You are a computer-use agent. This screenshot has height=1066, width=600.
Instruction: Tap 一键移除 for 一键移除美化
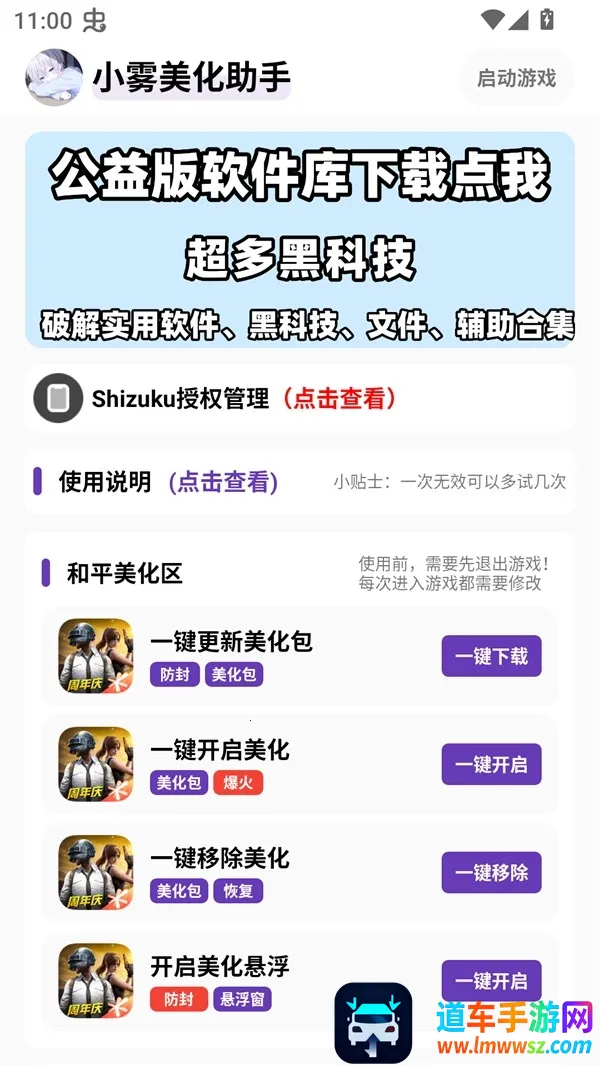tap(491, 872)
